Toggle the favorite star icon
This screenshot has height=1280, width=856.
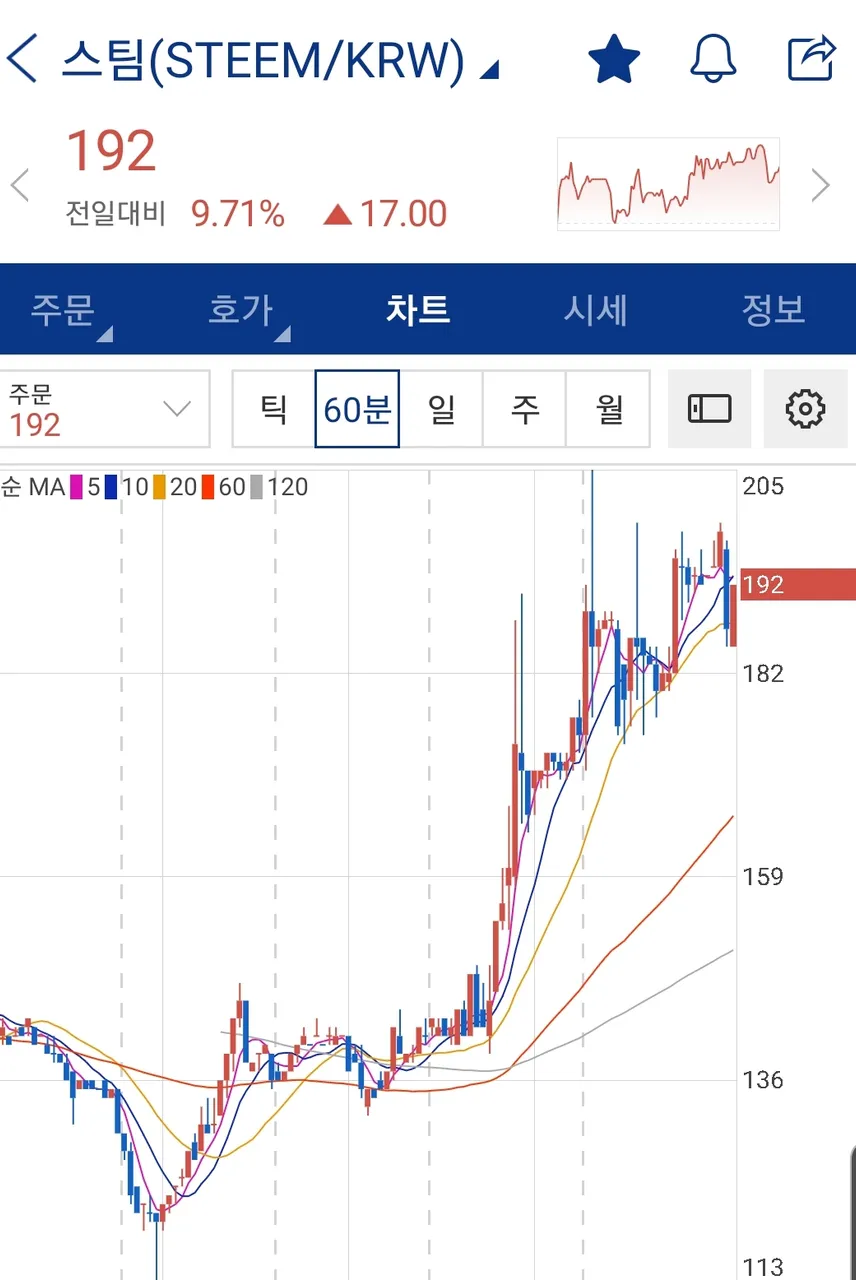pyautogui.click(x=613, y=60)
